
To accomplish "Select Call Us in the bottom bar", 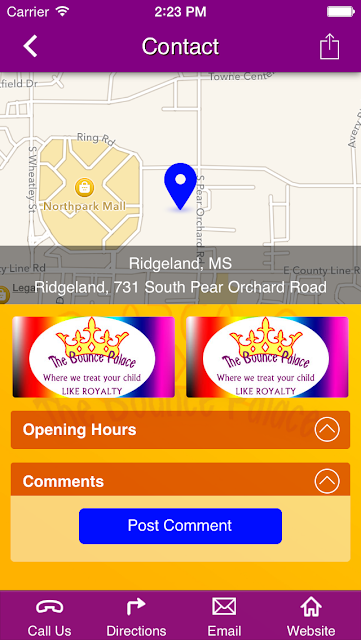I will tap(49, 616).
